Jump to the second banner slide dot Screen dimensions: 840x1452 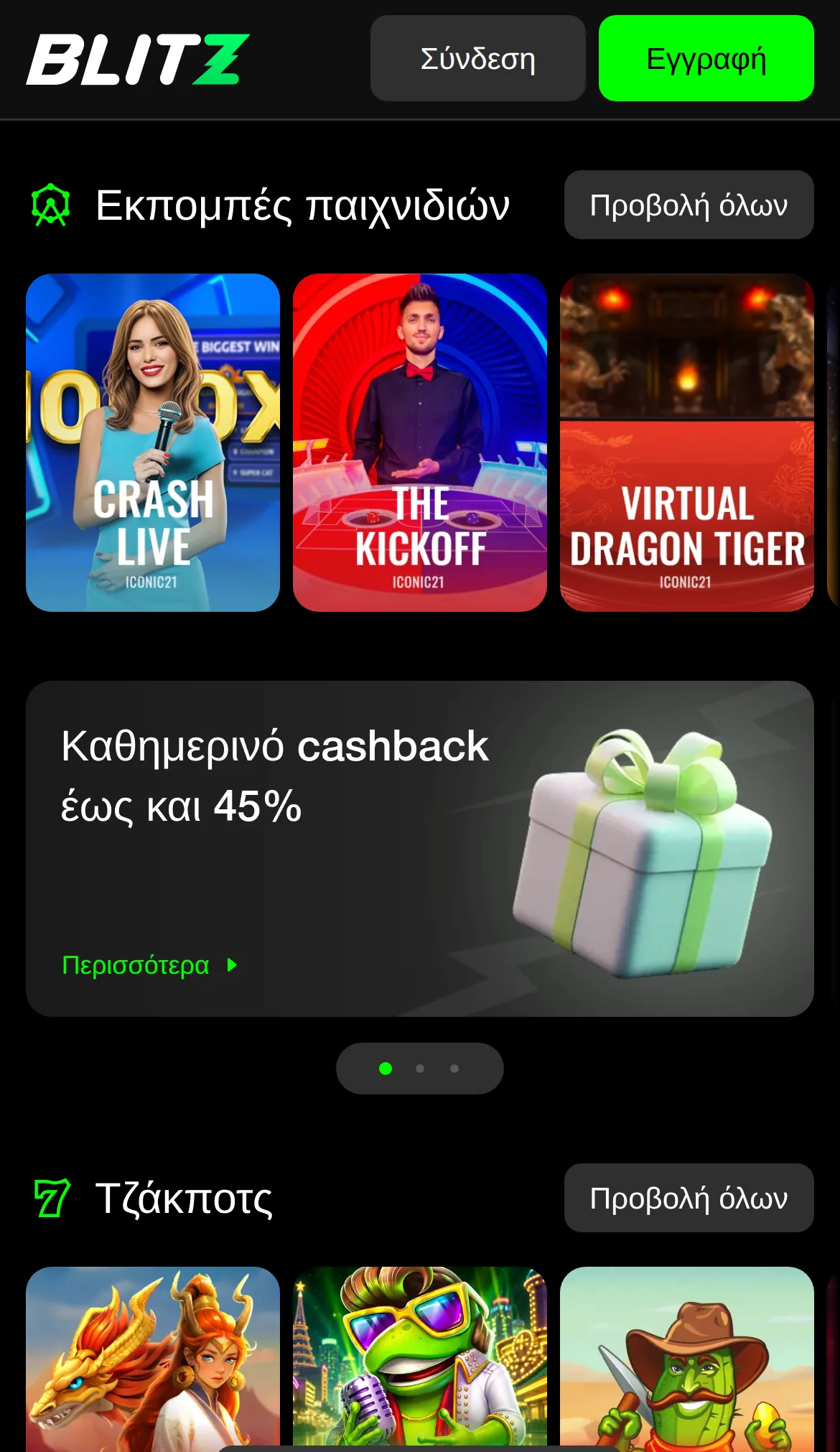420,1069
